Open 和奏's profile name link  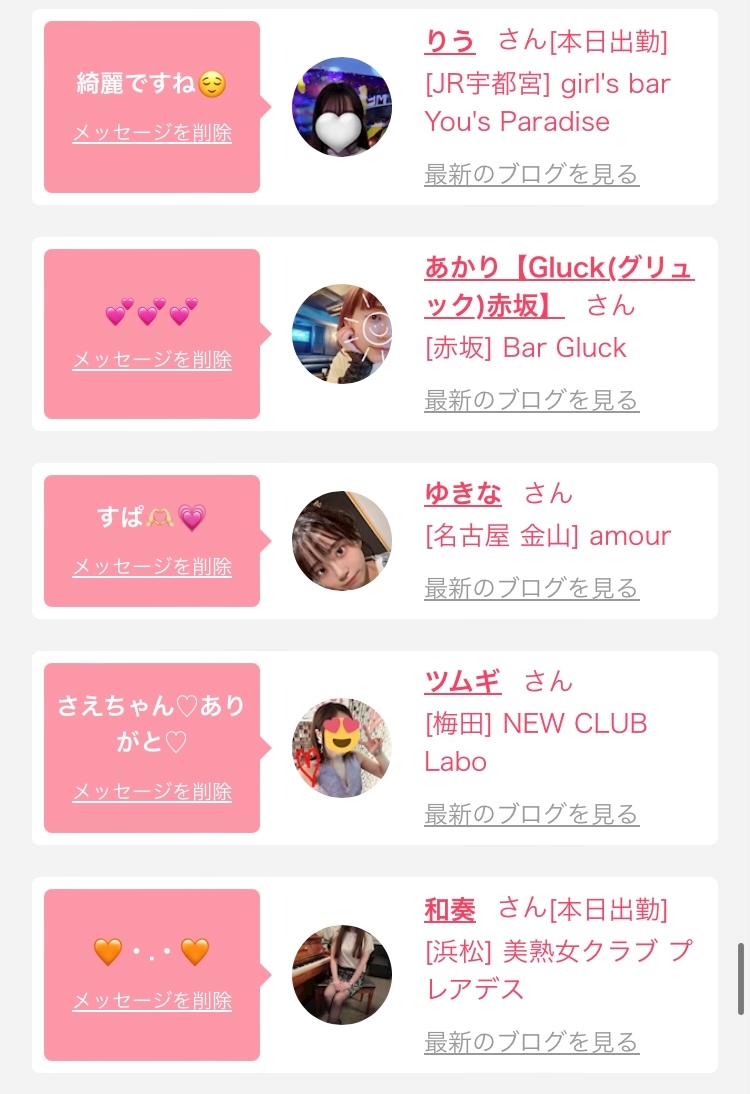click(x=450, y=909)
